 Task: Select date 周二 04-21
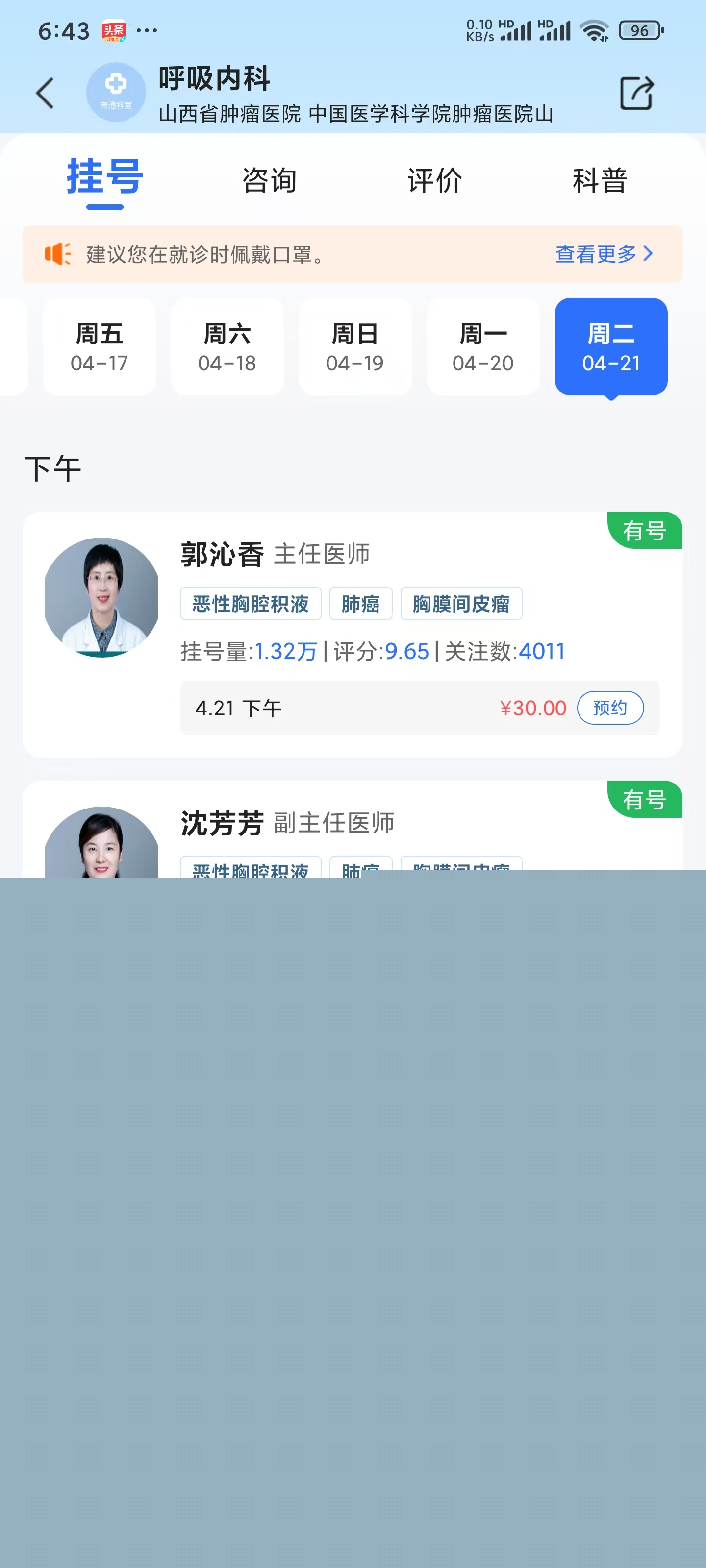point(611,347)
